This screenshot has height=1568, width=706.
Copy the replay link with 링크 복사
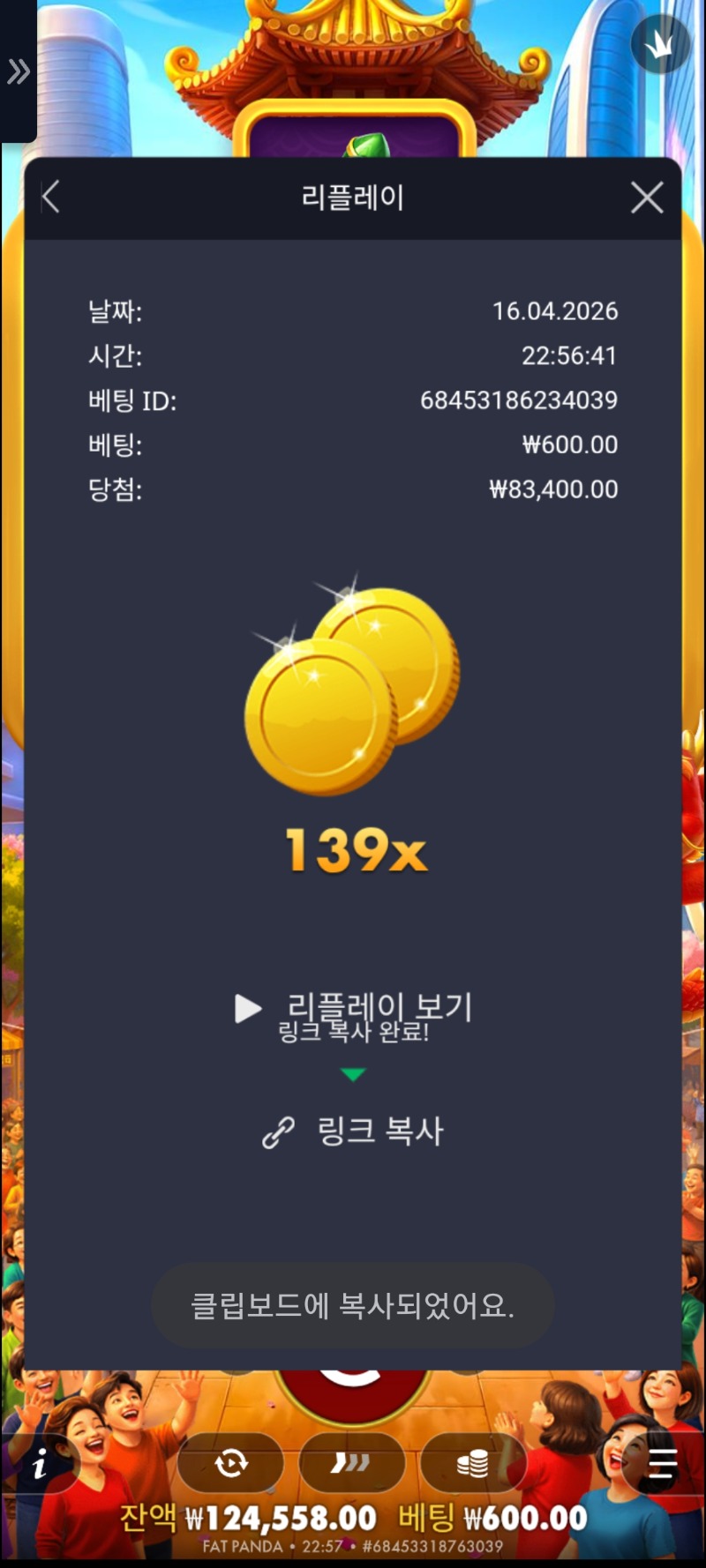353,1131
